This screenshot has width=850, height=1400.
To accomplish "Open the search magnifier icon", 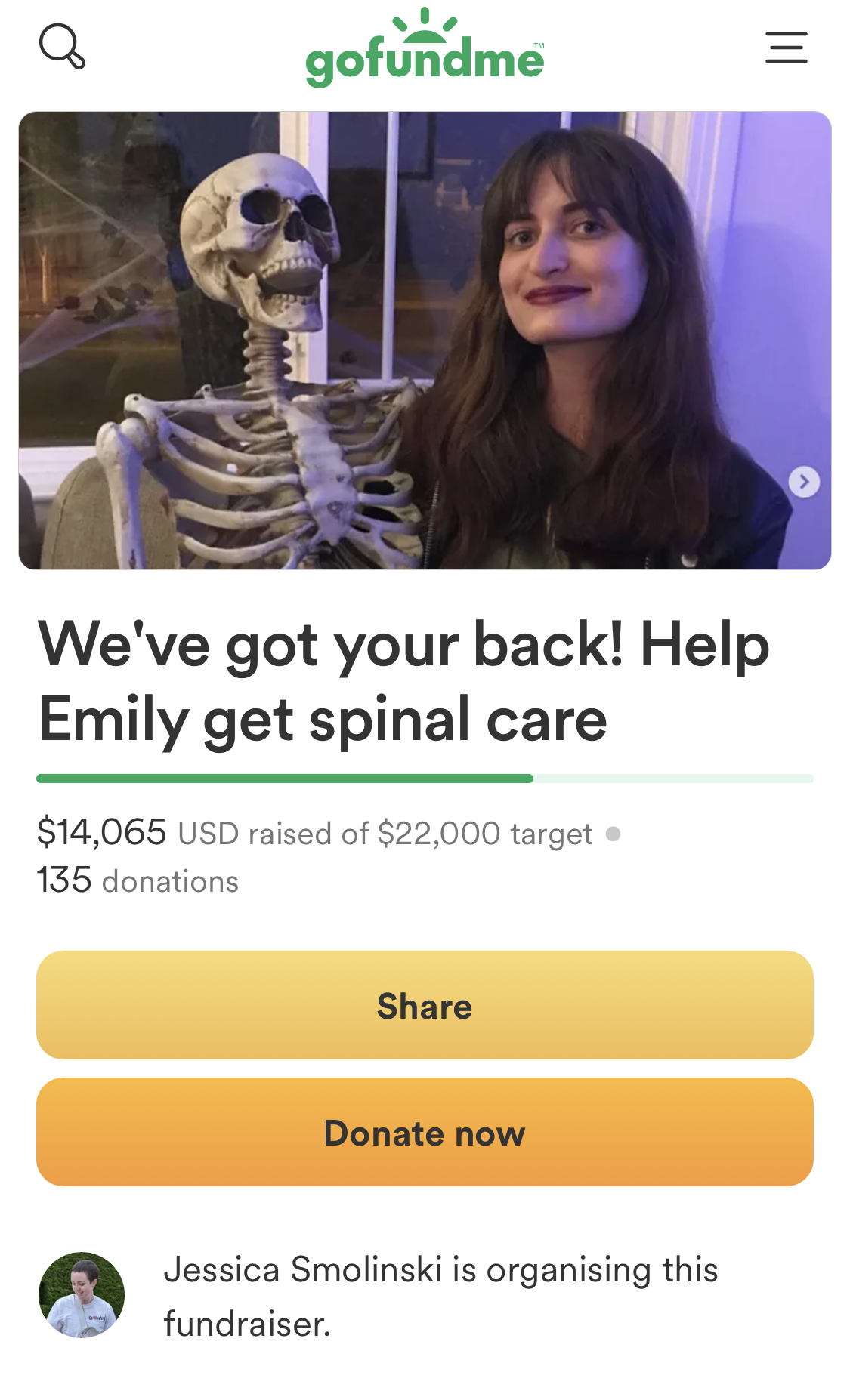I will 62,47.
